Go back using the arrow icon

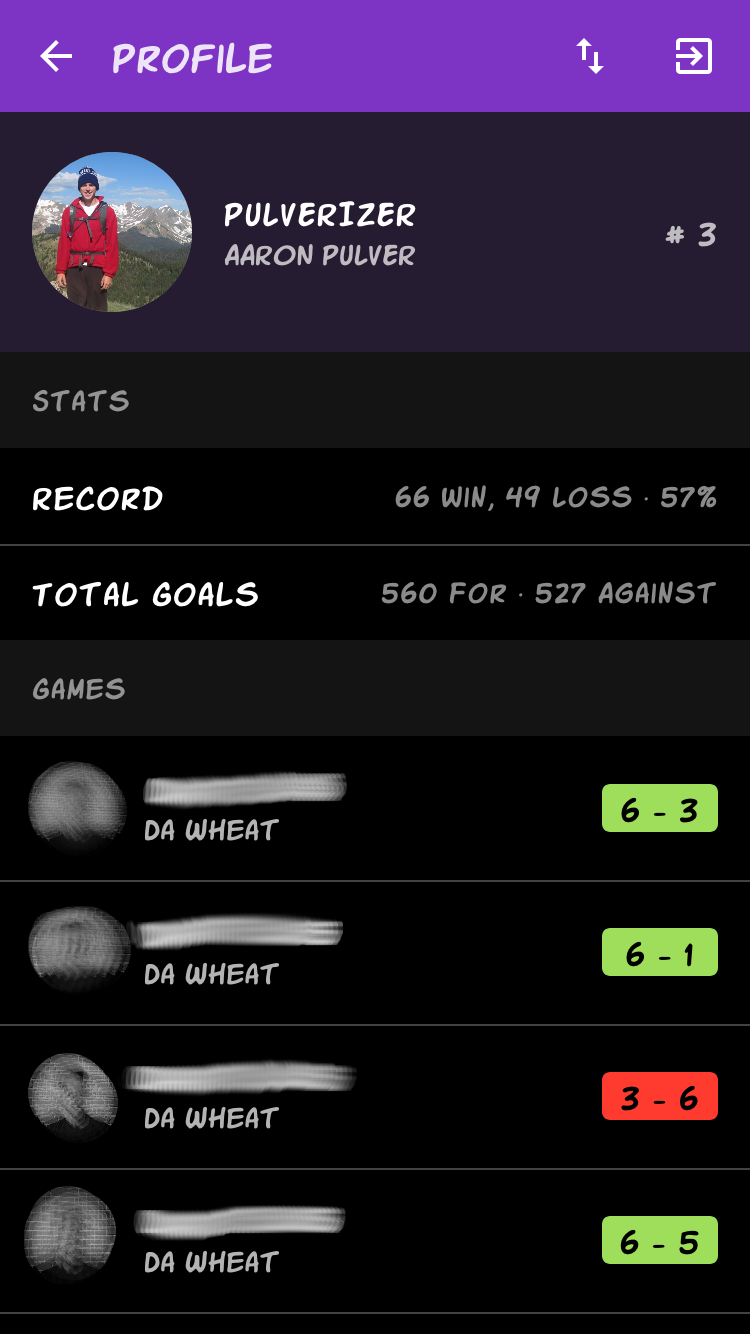pyautogui.click(x=56, y=57)
